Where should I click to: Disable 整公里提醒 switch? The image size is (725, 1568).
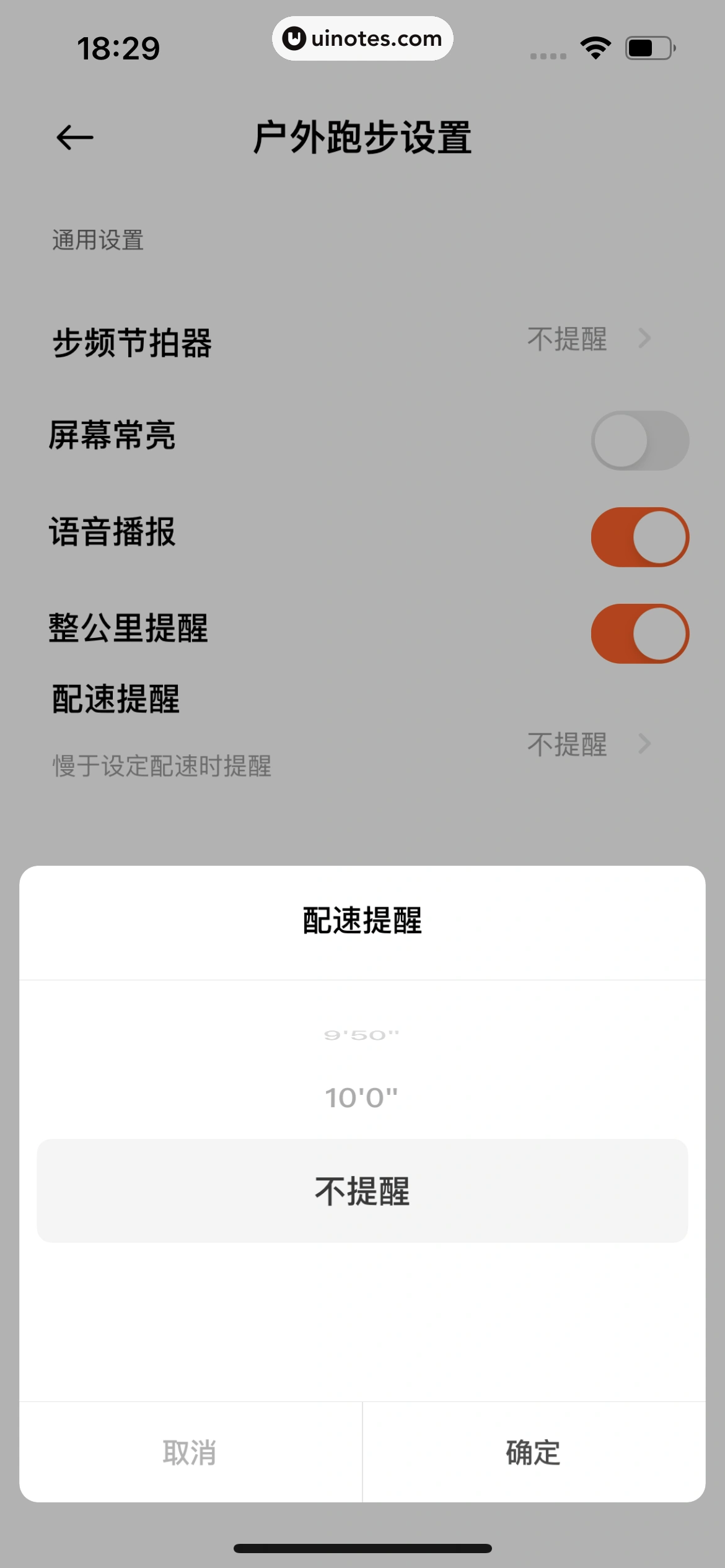click(x=639, y=634)
